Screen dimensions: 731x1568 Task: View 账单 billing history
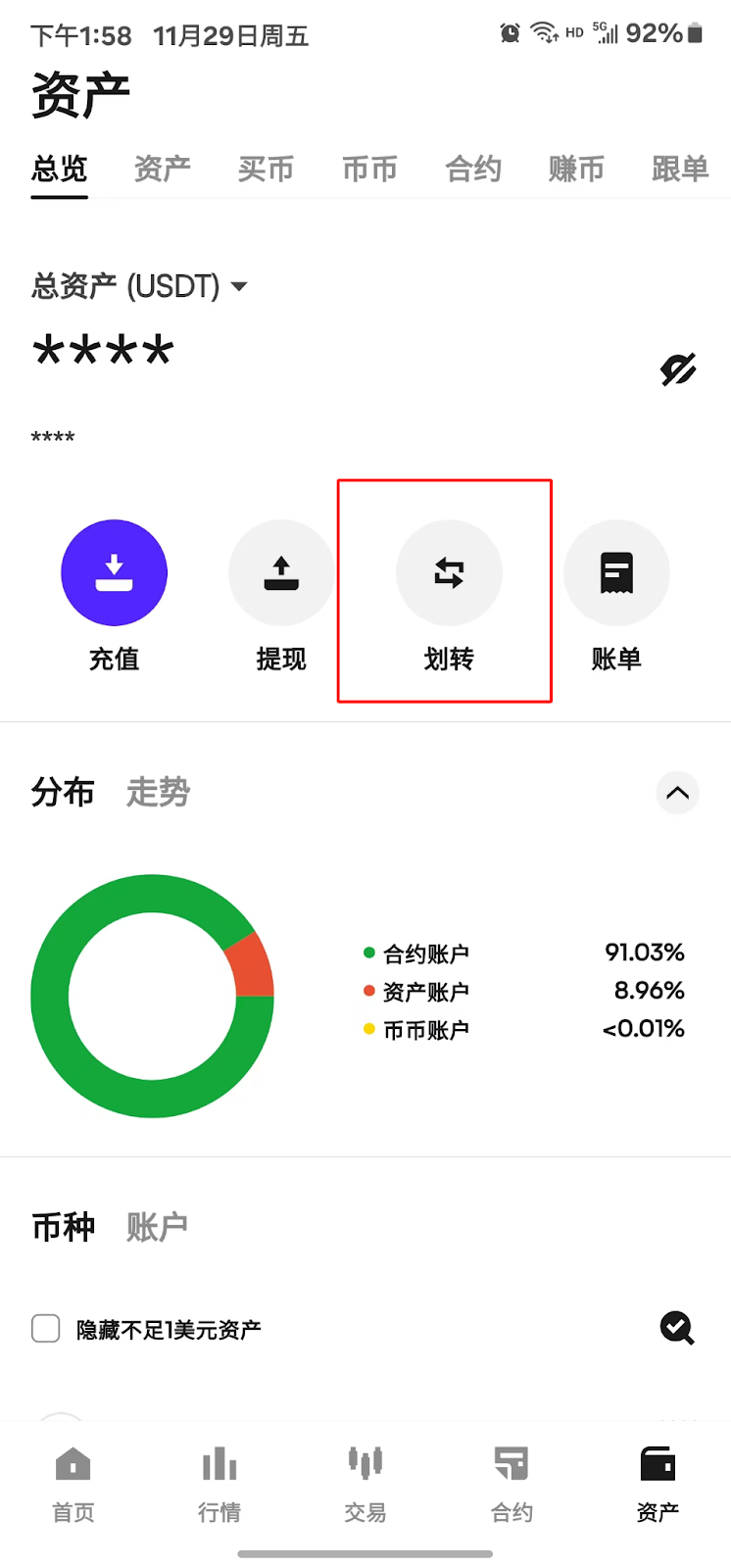tap(616, 573)
